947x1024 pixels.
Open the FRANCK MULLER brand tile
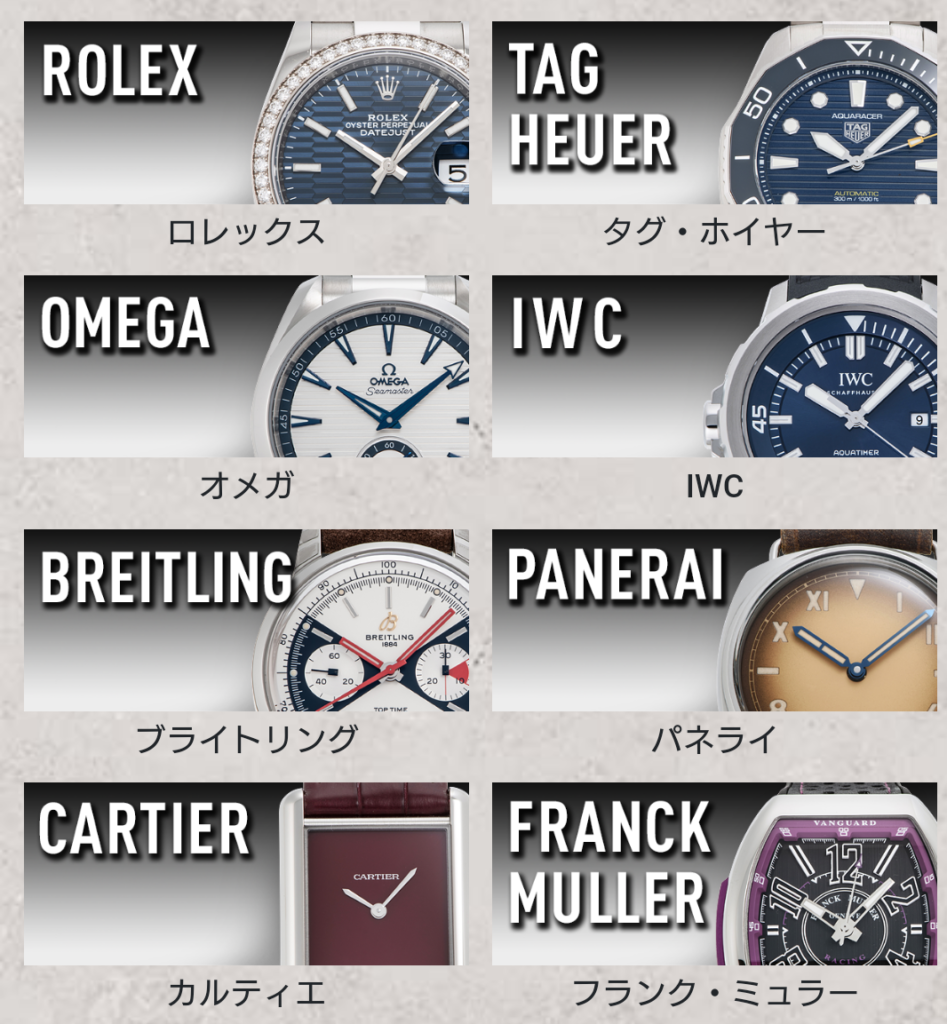(714, 874)
